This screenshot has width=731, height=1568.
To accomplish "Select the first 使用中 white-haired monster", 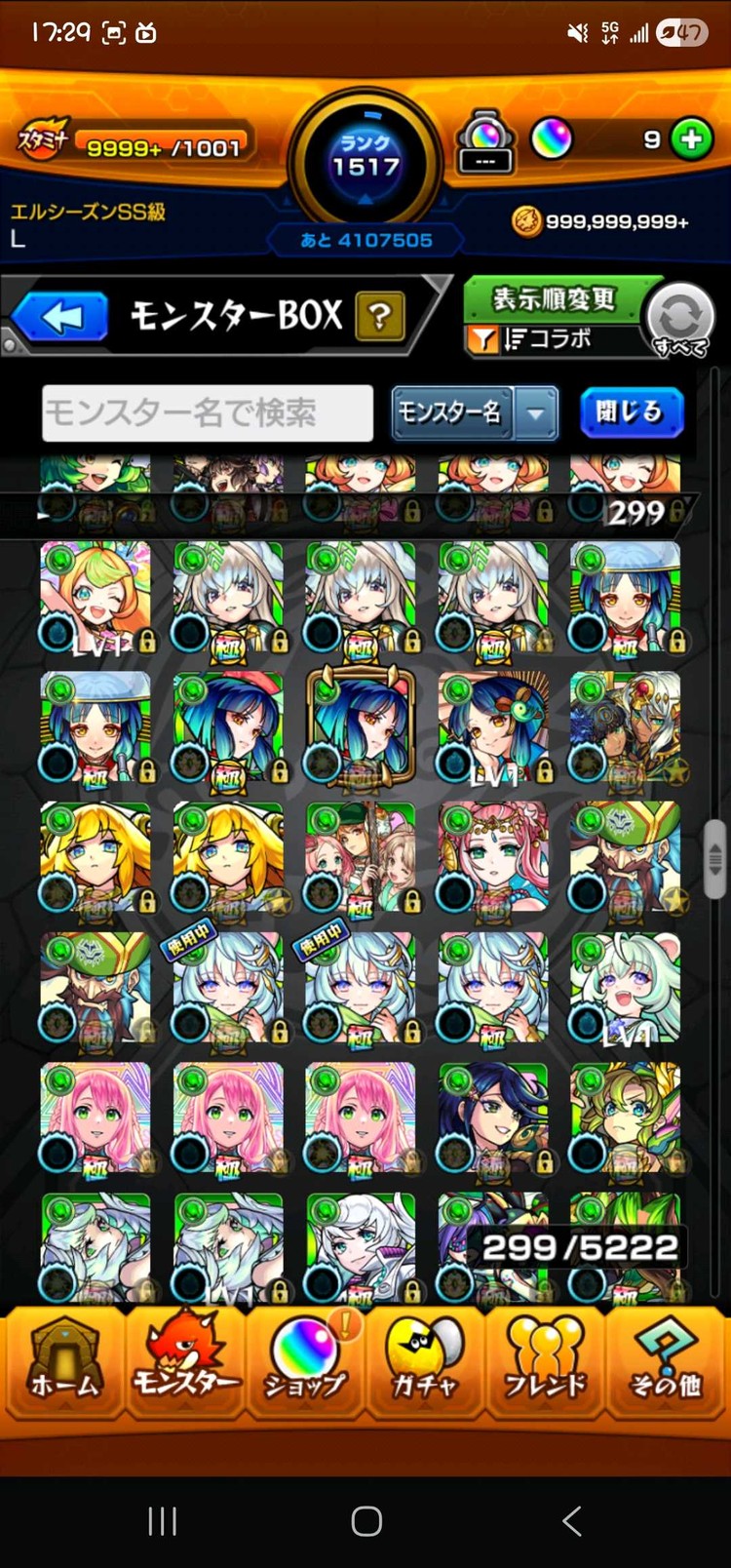I will point(228,987).
